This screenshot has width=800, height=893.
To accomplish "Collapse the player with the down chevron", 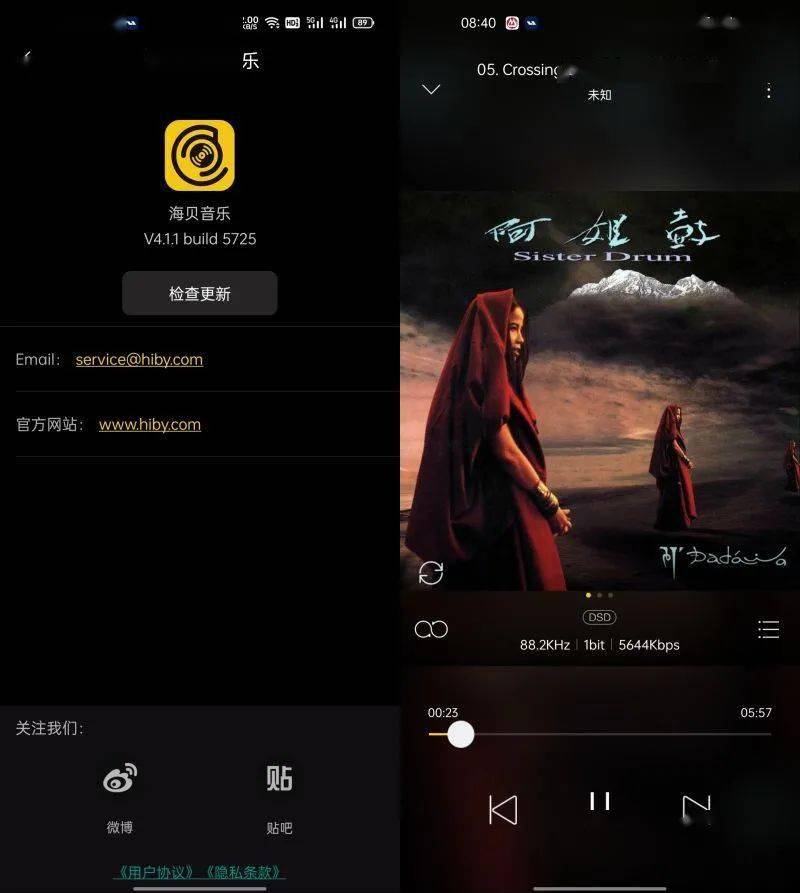I will point(431,90).
